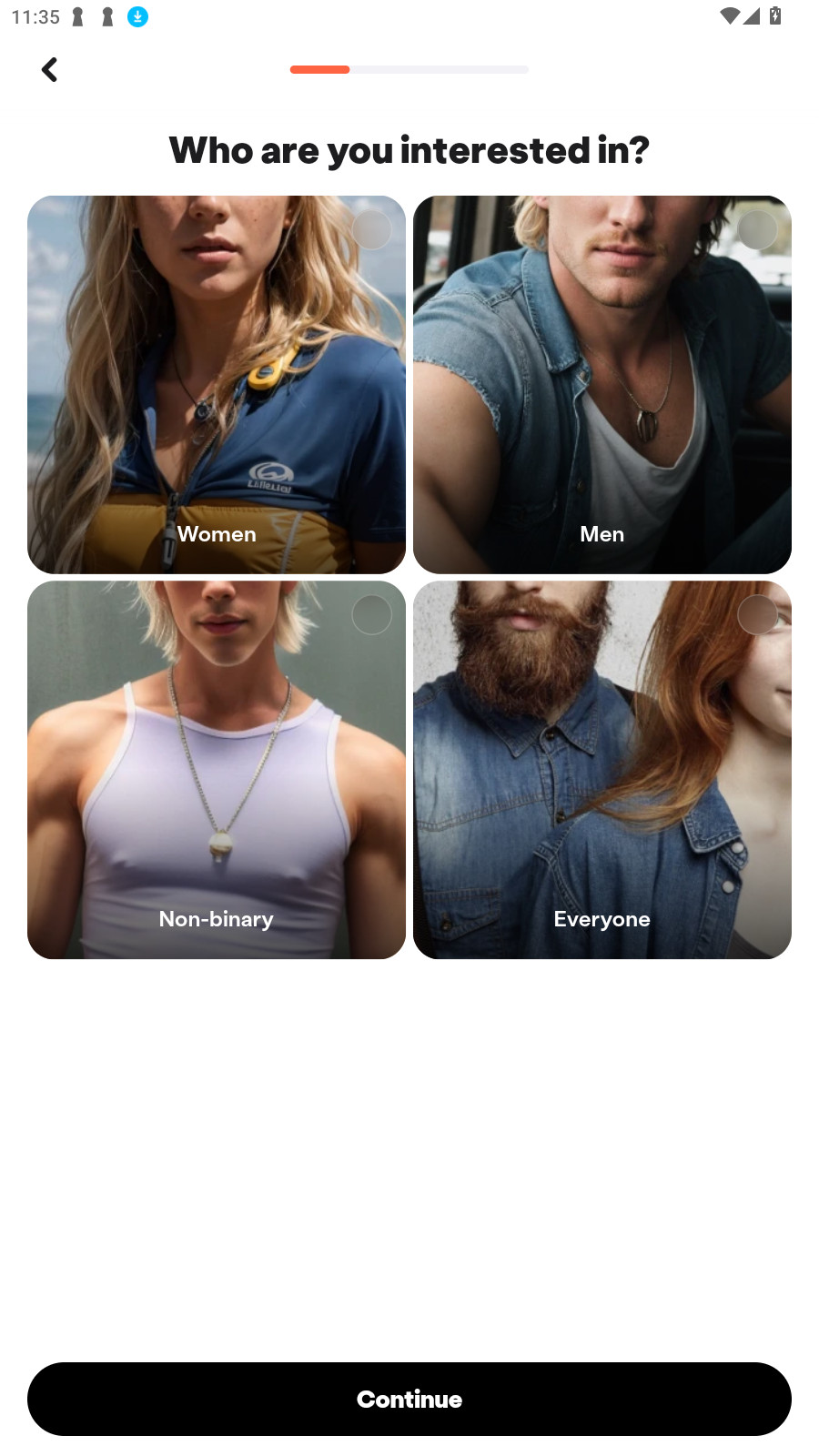Select the Everyone option card
This screenshot has width=819, height=1456.
[x=602, y=770]
